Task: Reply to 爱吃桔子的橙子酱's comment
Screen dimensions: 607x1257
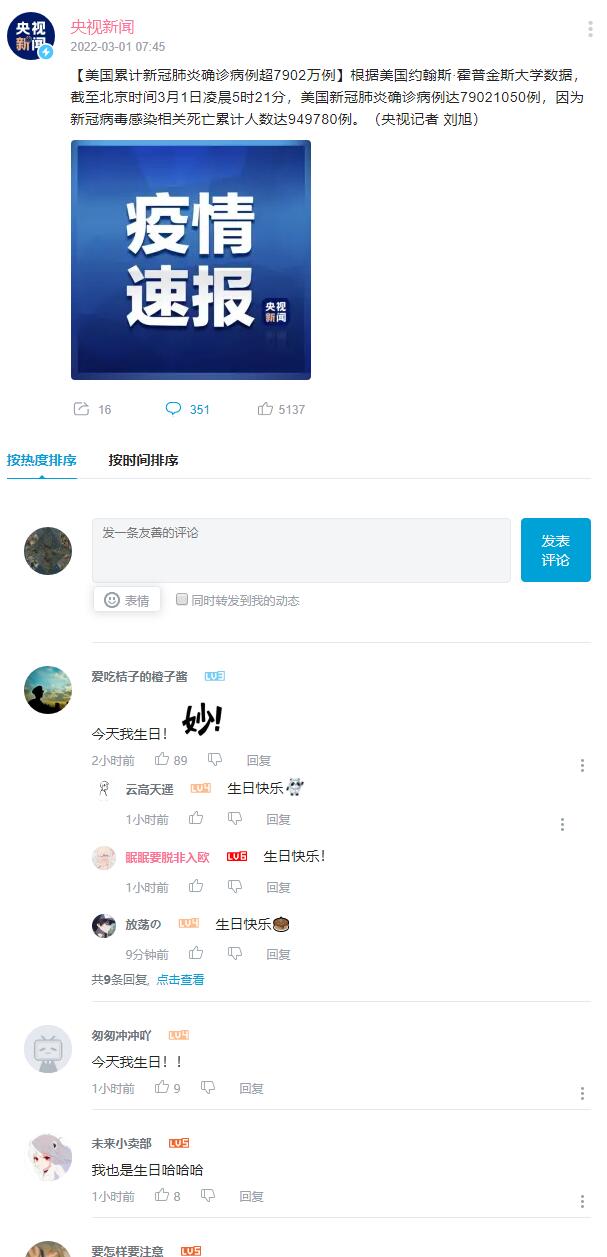Action: [x=259, y=761]
